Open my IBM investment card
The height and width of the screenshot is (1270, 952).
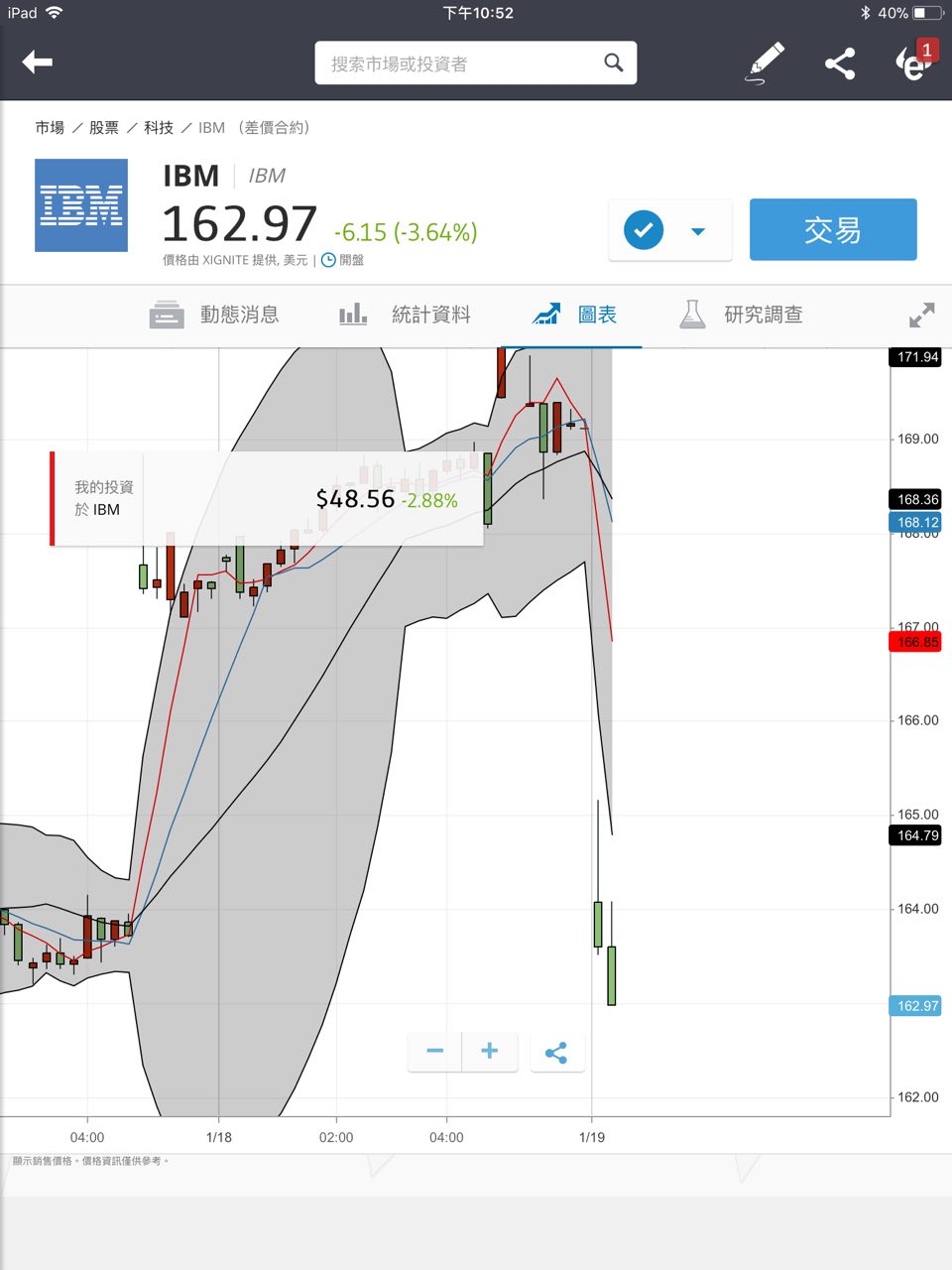coord(266,499)
